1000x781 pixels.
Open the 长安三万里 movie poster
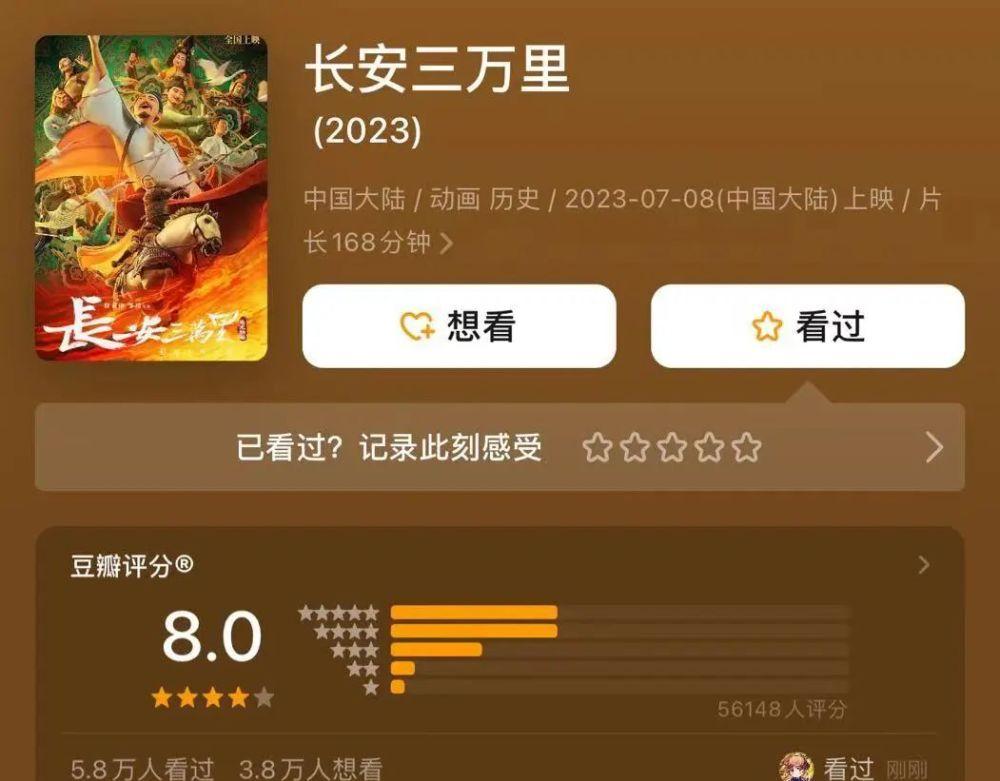pyautogui.click(x=151, y=198)
